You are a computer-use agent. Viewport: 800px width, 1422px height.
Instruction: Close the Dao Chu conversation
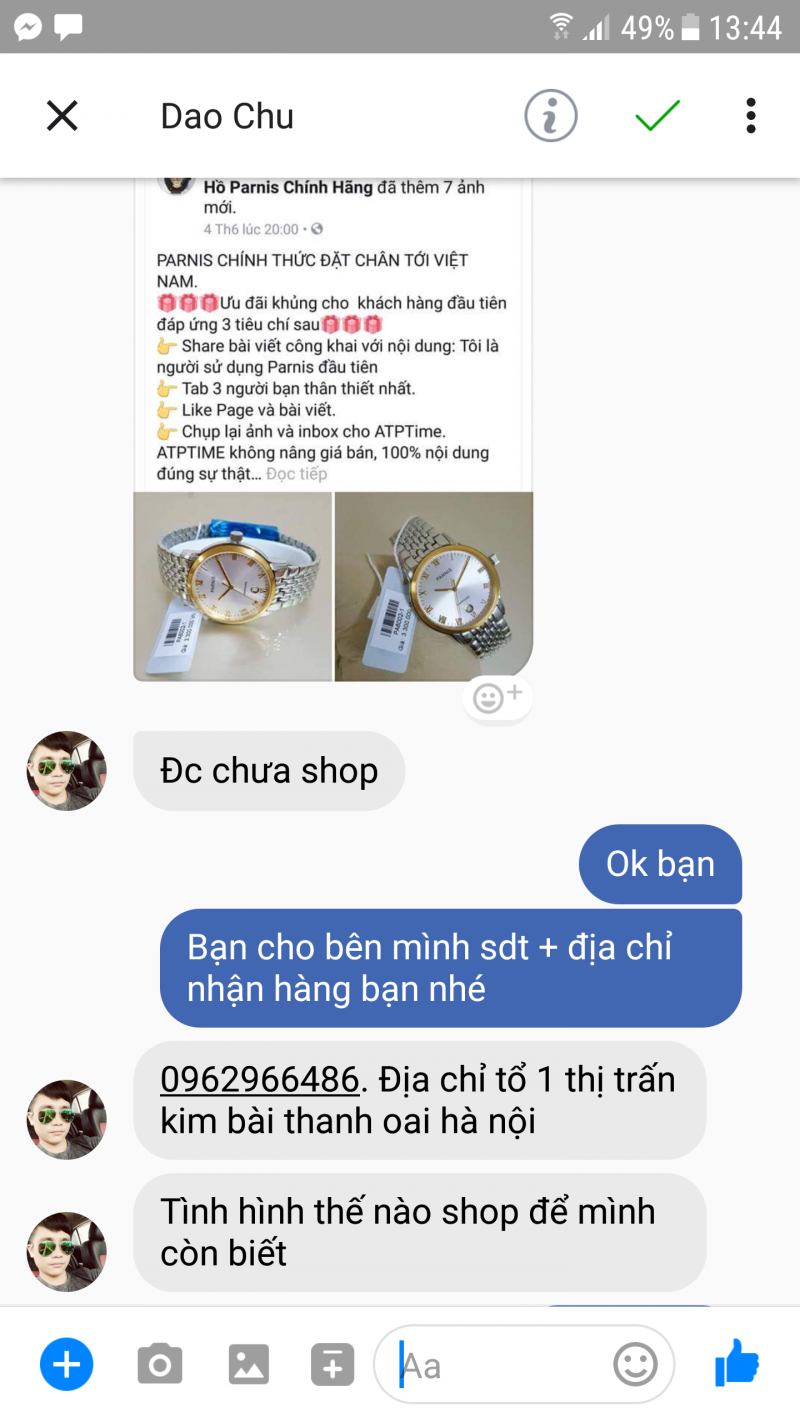(62, 116)
